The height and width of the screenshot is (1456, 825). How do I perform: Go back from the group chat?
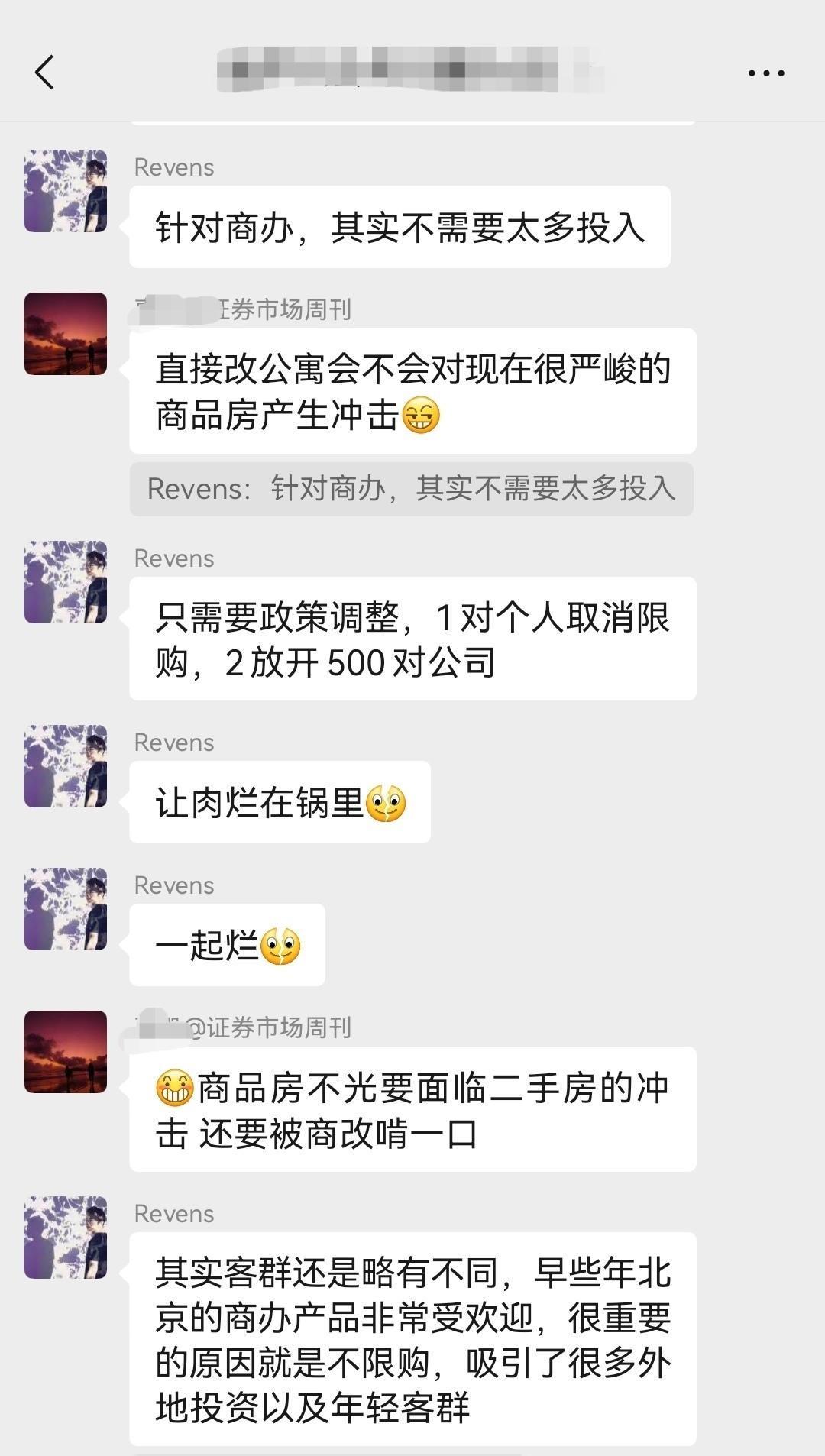click(x=45, y=73)
